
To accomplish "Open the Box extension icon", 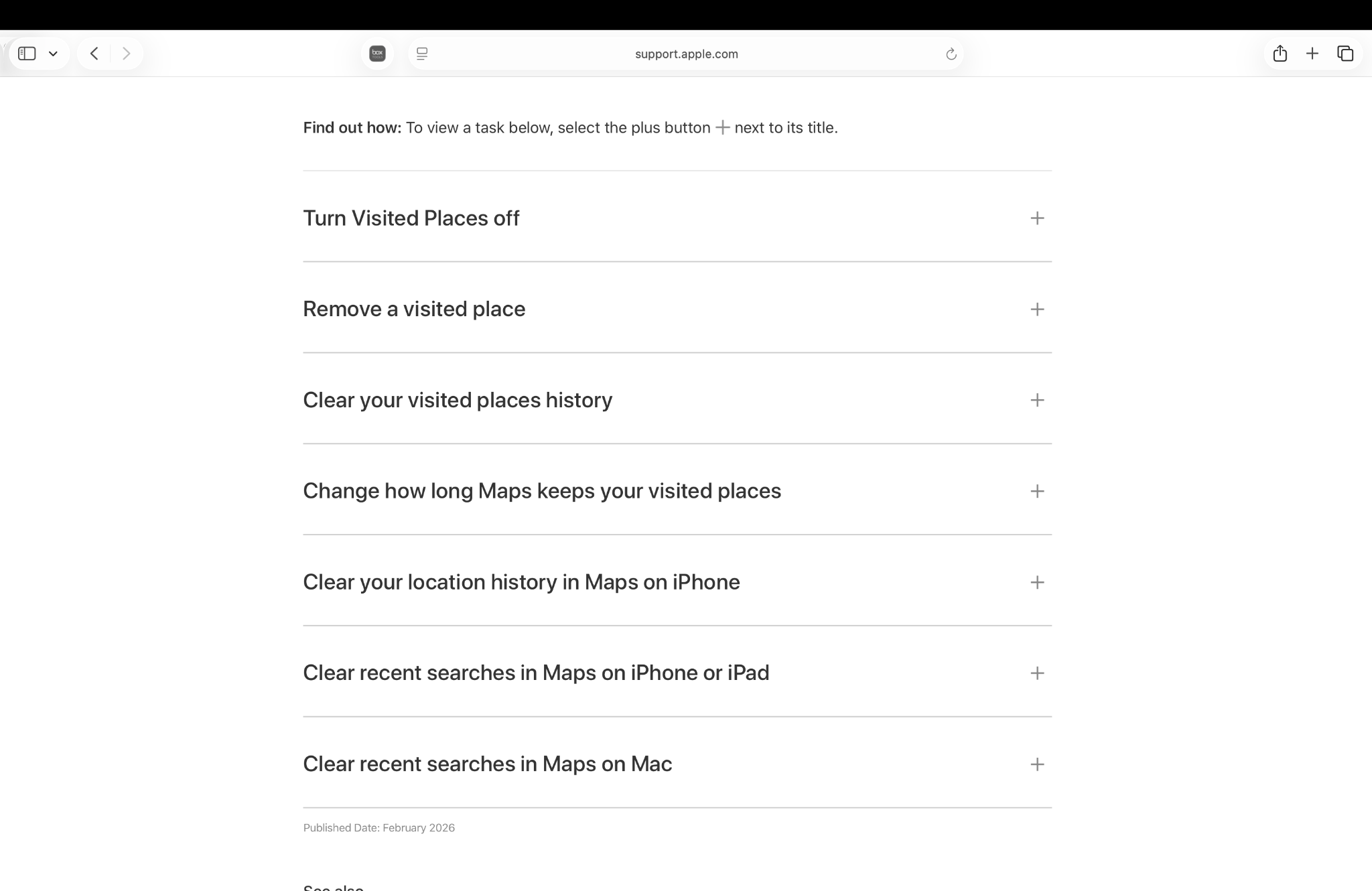I will [x=377, y=54].
